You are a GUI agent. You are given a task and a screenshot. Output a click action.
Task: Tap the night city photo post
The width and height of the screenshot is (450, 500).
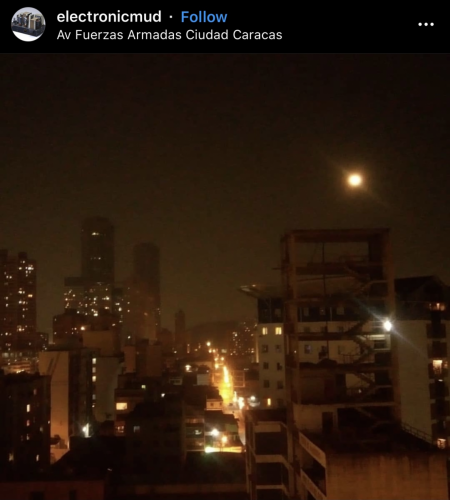click(x=225, y=277)
